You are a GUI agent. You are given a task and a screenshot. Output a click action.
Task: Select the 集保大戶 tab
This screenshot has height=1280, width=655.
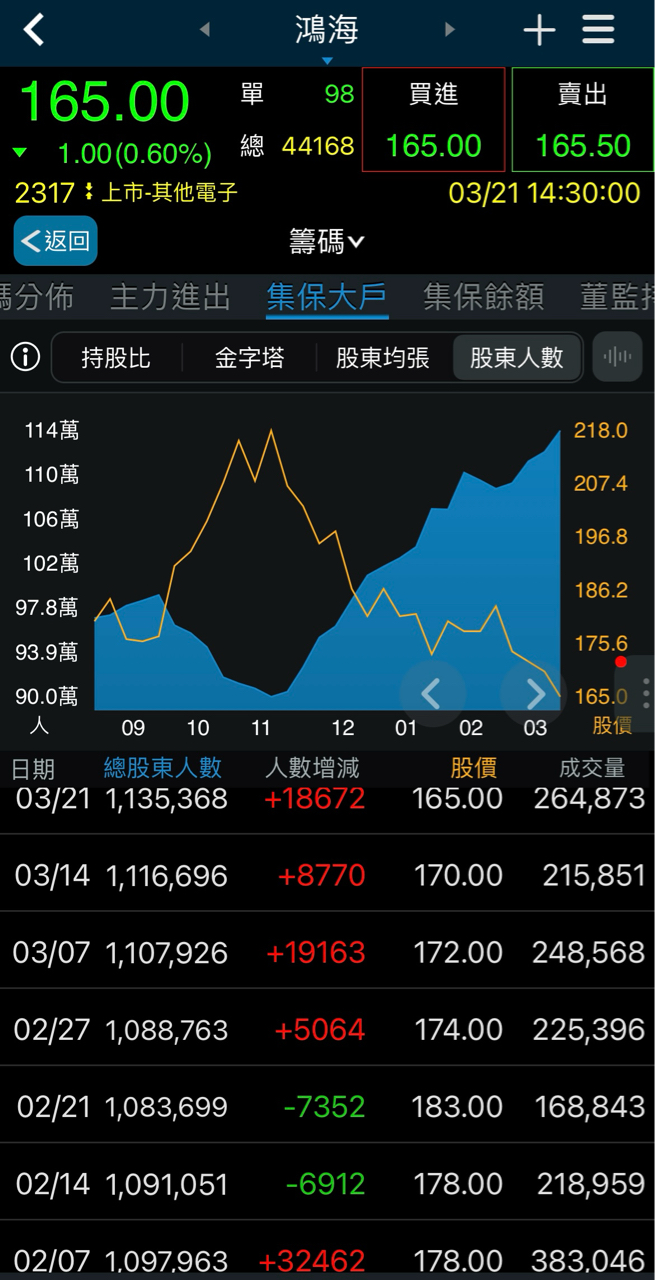tap(327, 297)
